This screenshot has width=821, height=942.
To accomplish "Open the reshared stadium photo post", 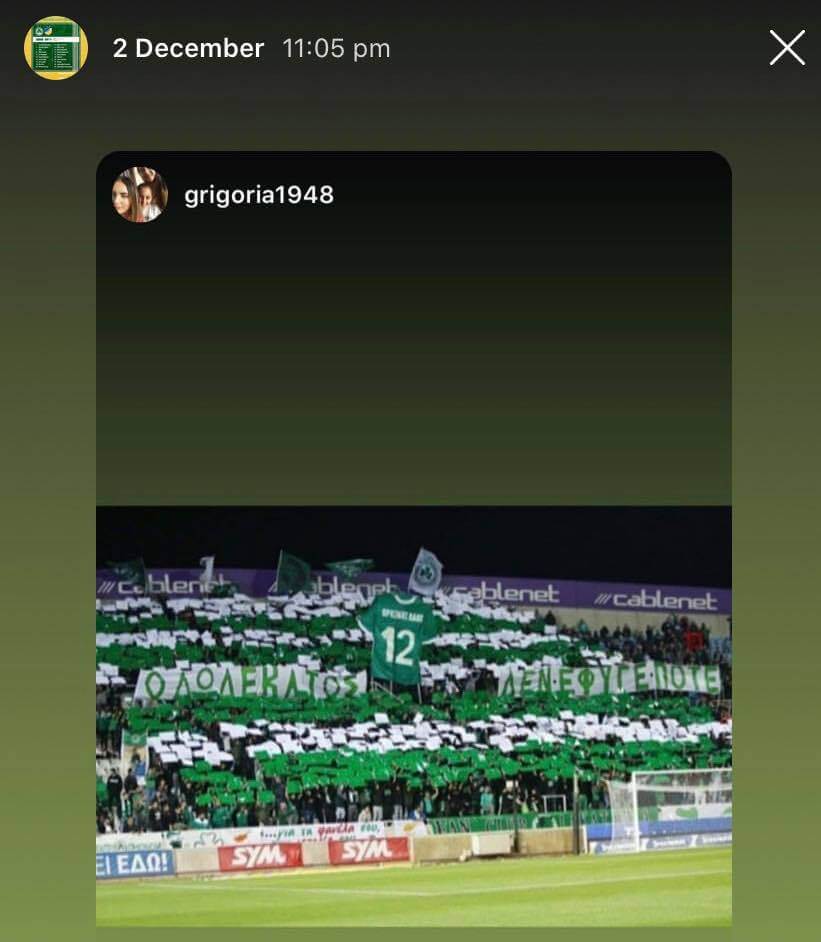I will (x=413, y=715).
